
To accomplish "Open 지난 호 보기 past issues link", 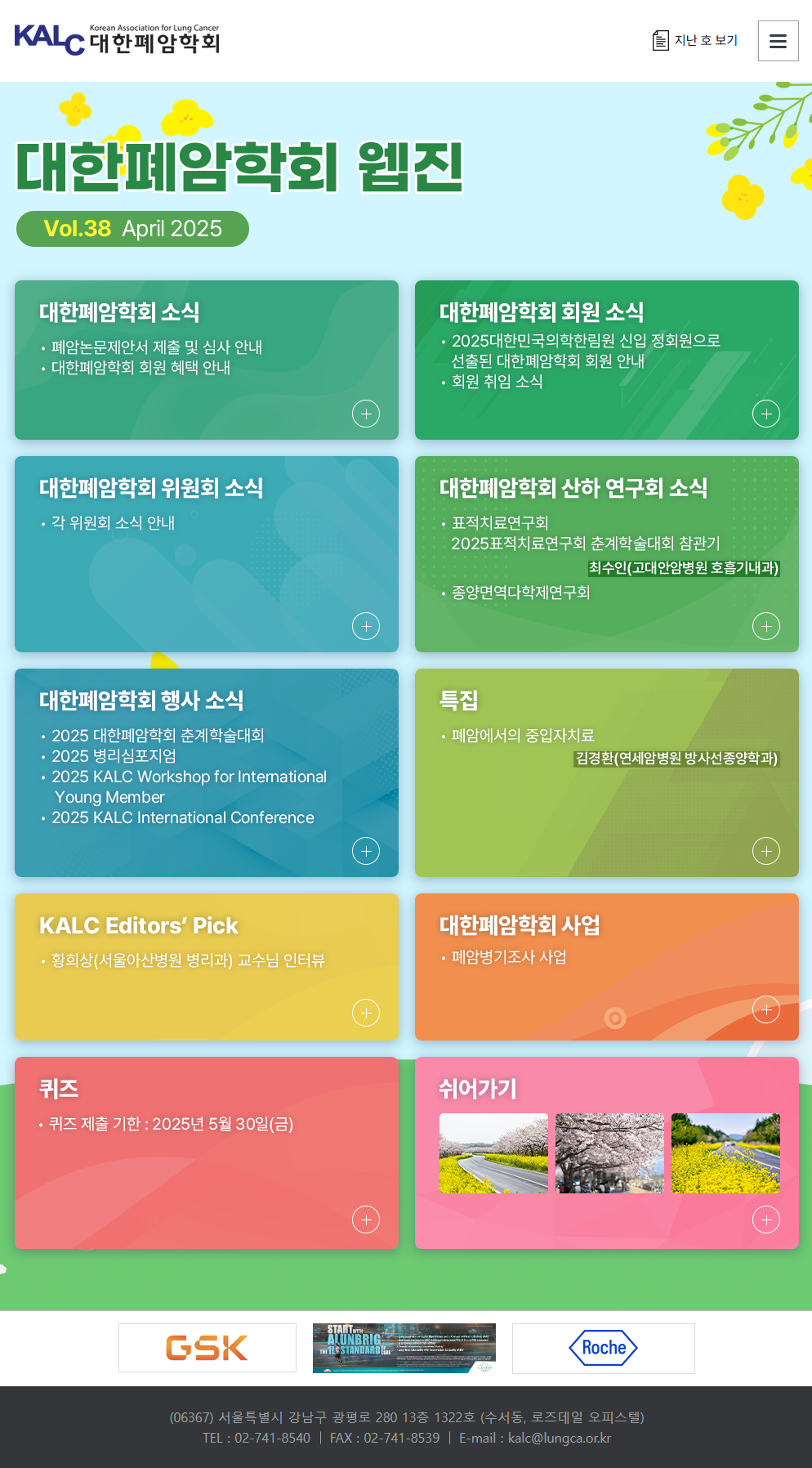I will click(x=695, y=40).
